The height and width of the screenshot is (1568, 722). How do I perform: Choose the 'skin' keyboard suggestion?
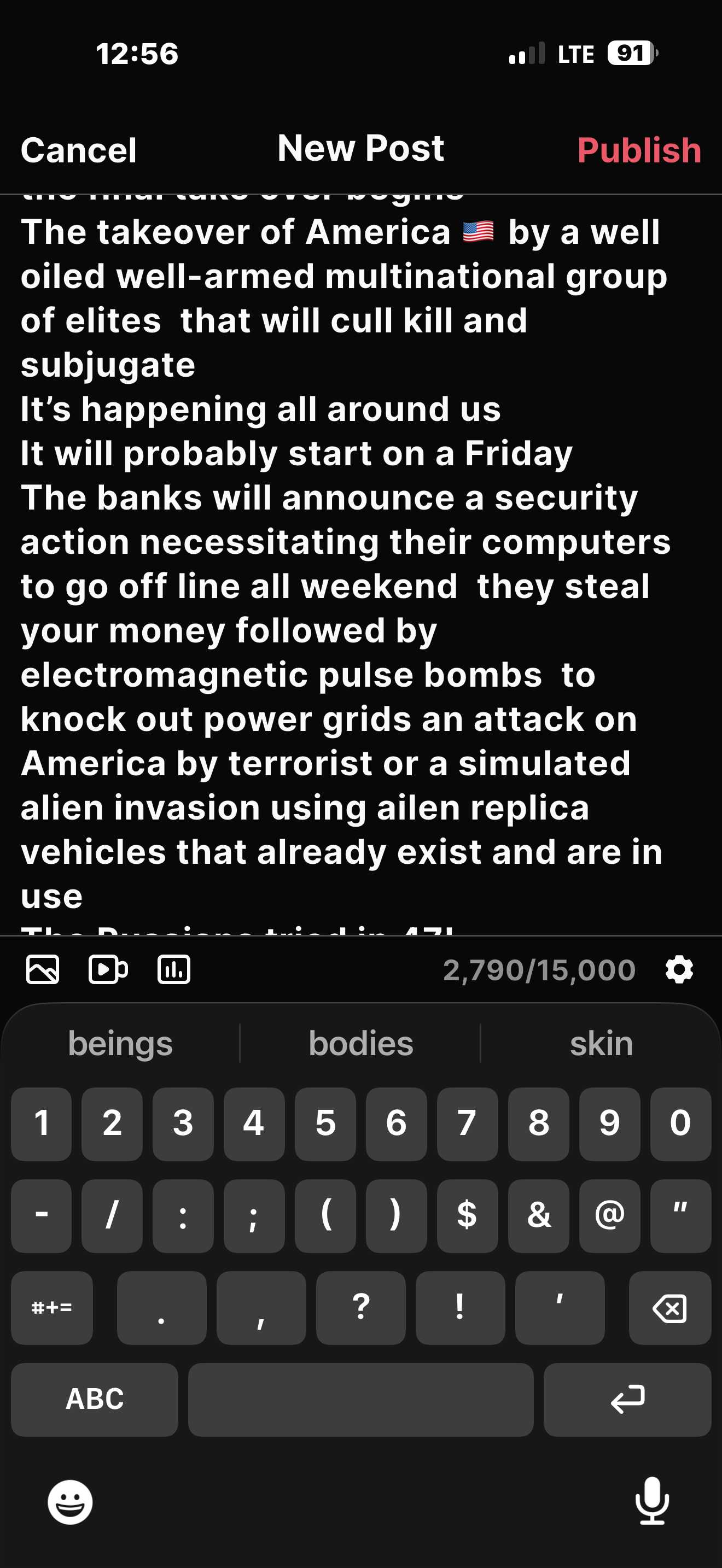pyautogui.click(x=601, y=1043)
